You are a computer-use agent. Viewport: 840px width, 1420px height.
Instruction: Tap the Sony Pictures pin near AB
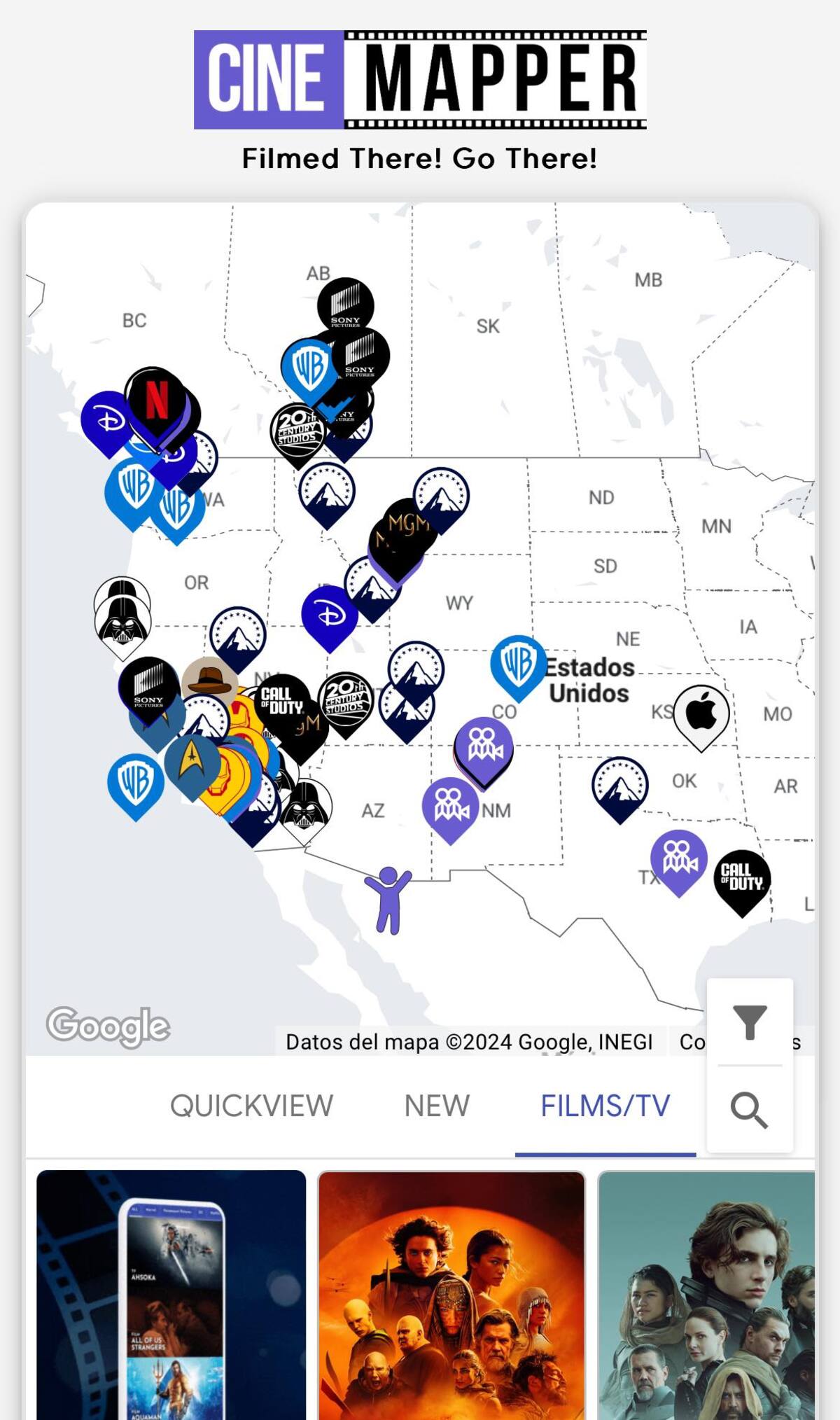point(345,305)
